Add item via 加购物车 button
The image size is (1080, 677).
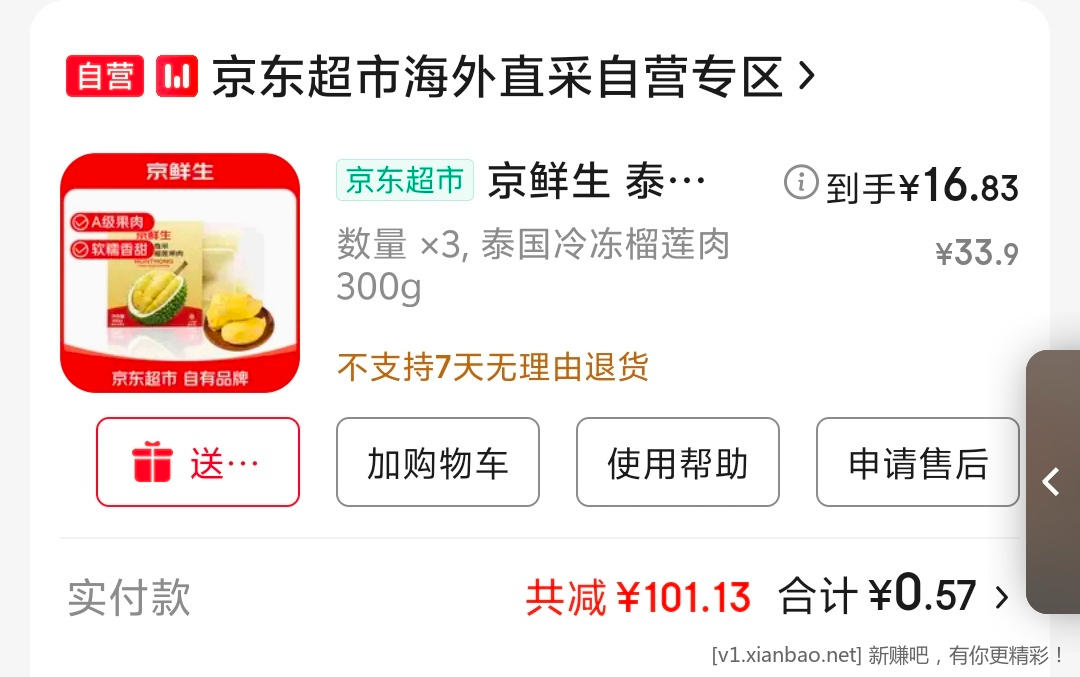(438, 462)
